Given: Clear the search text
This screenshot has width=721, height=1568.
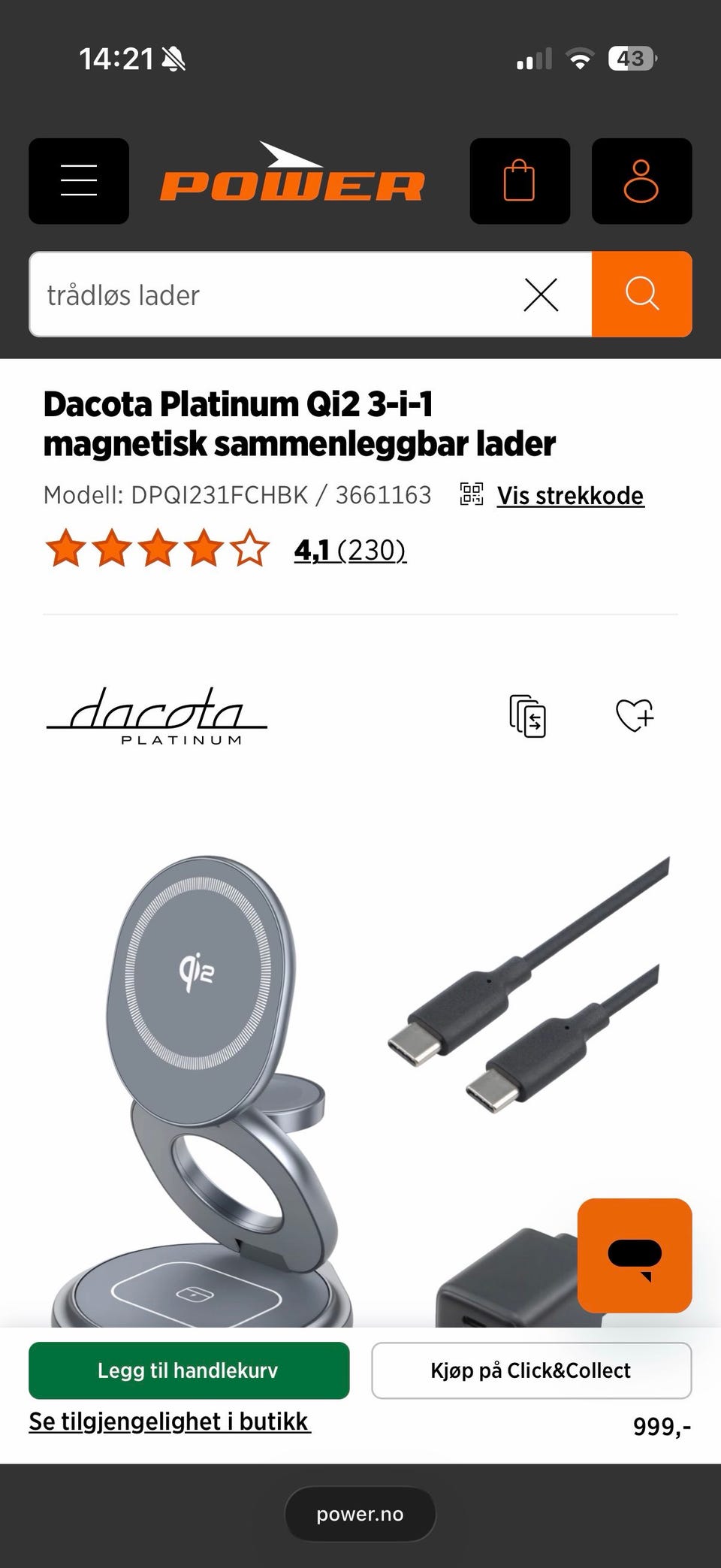Looking at the screenshot, I should click(x=541, y=295).
